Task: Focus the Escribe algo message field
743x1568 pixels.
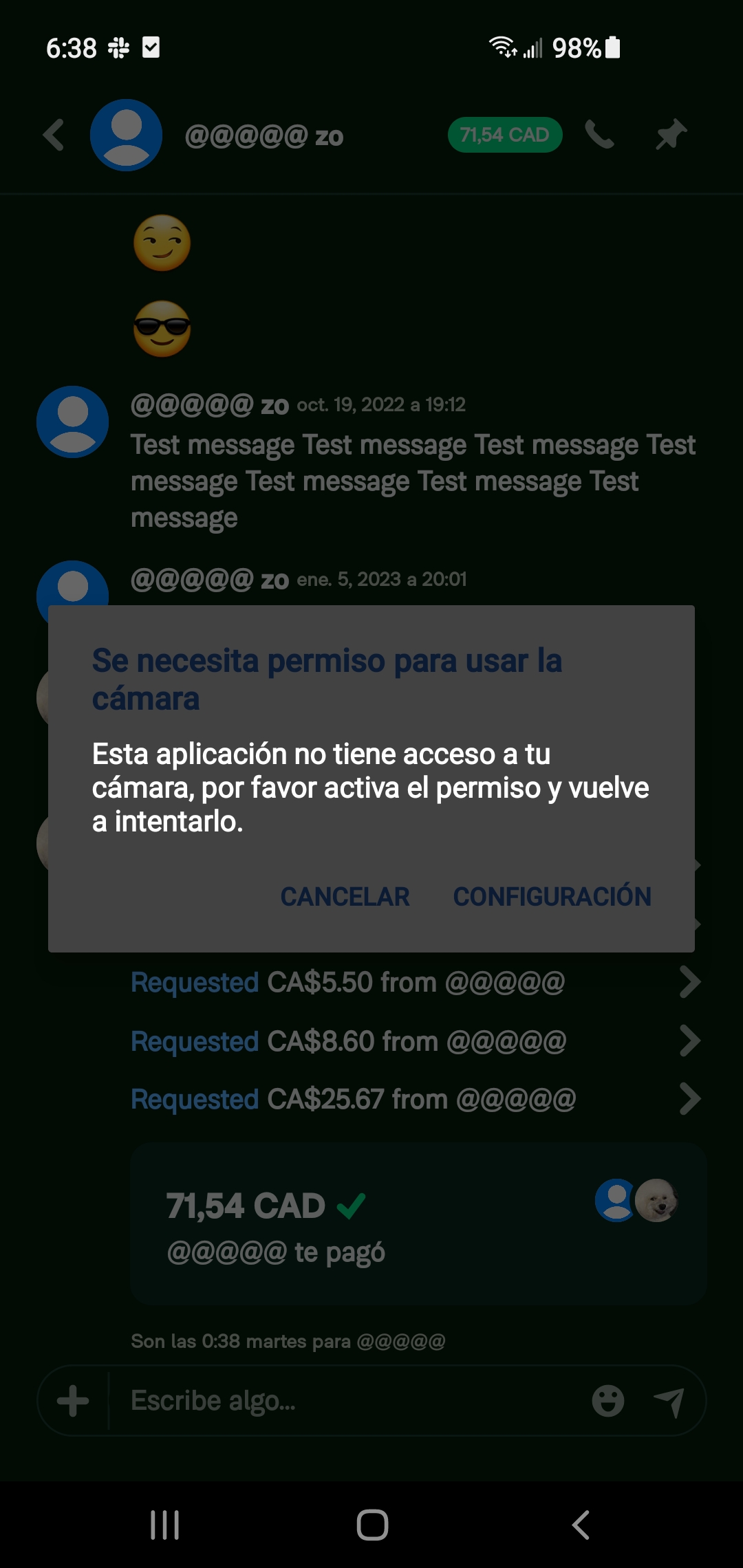Action: 344,1401
